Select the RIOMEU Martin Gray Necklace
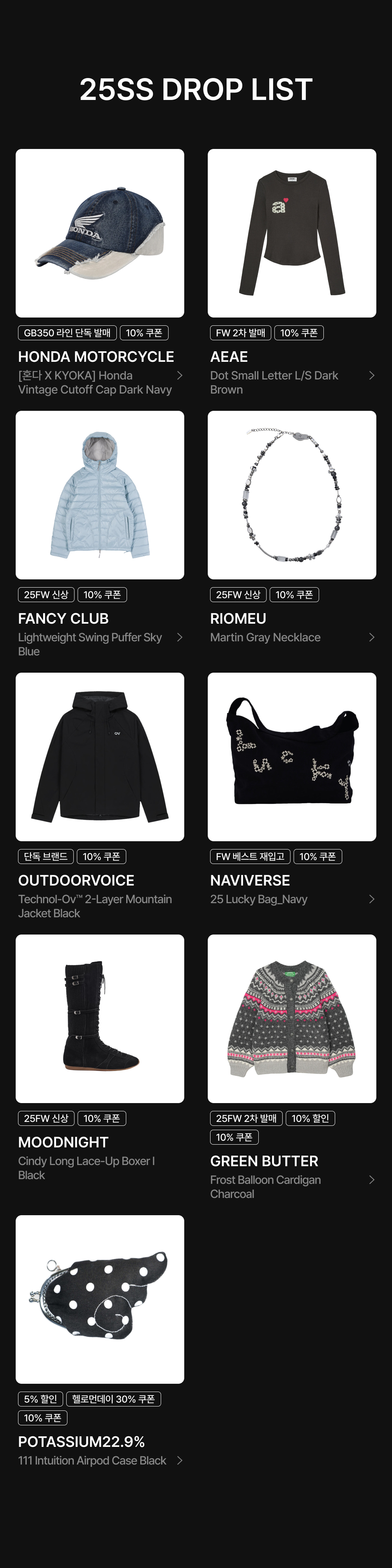Viewport: 392px width, 1568px height. coord(292,495)
